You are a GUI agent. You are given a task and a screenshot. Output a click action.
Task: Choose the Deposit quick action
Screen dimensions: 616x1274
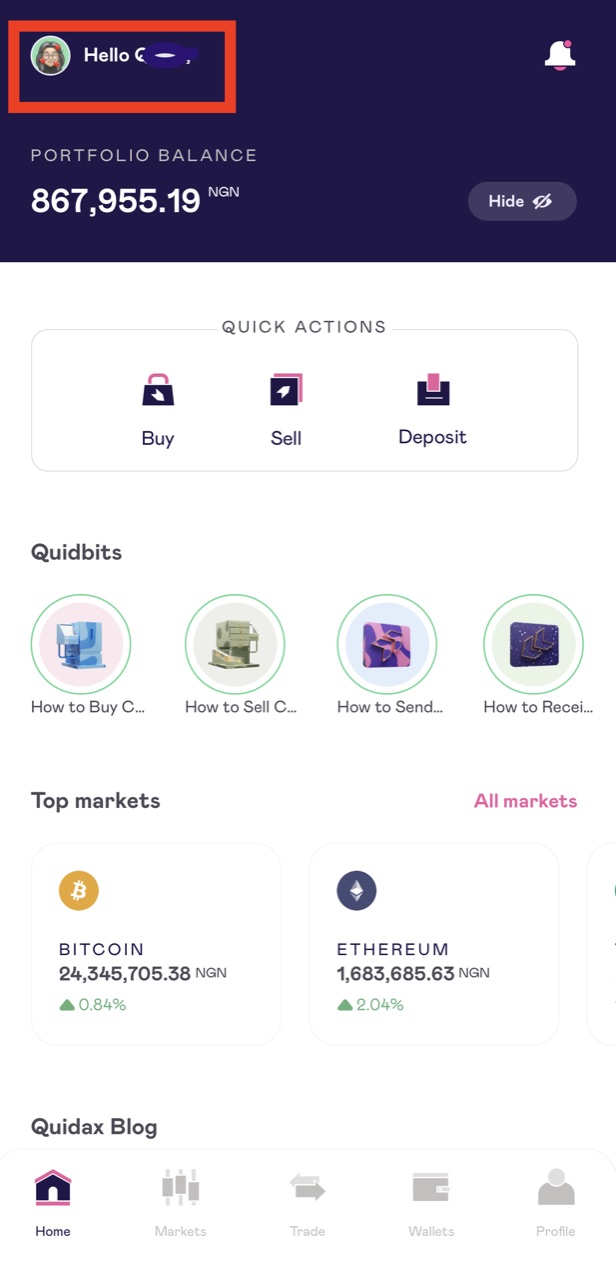click(x=432, y=409)
